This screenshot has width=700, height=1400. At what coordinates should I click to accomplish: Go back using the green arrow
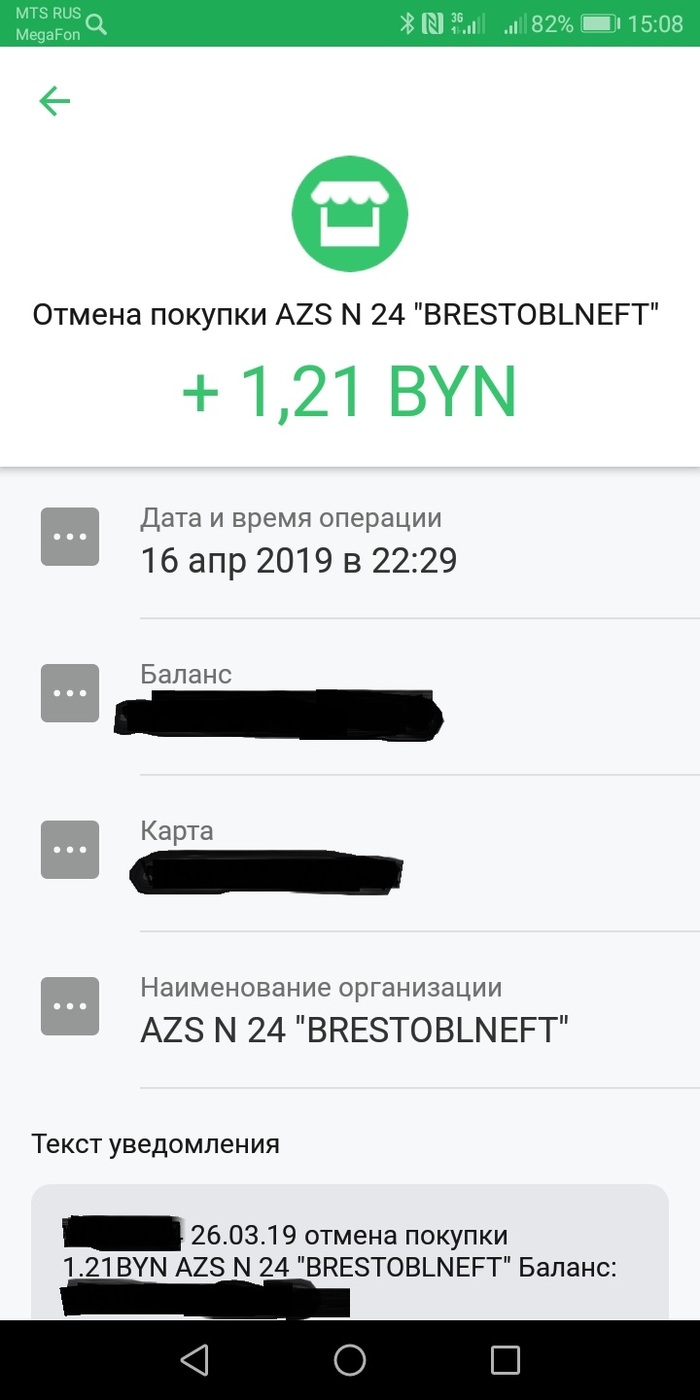(54, 100)
